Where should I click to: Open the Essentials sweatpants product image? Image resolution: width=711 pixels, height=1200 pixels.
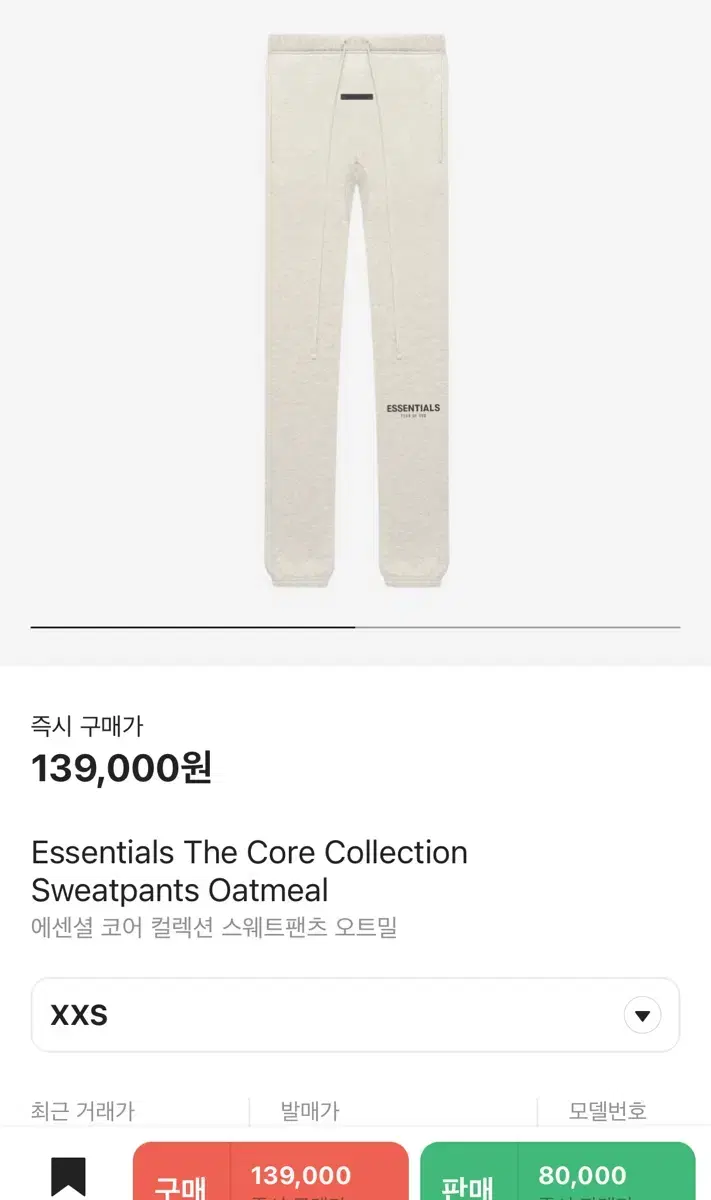pyautogui.click(x=357, y=312)
